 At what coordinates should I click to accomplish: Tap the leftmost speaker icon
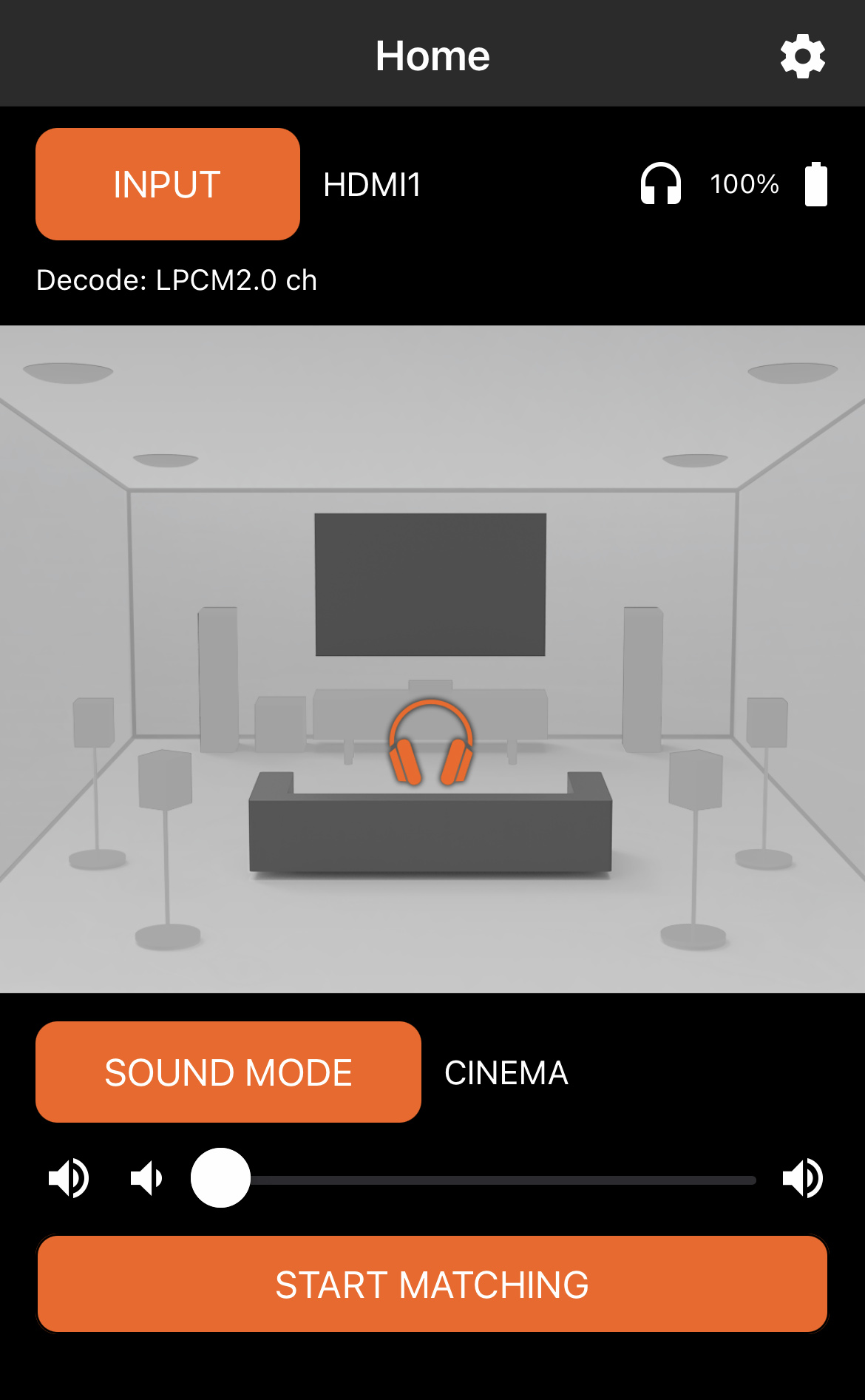point(69,1178)
